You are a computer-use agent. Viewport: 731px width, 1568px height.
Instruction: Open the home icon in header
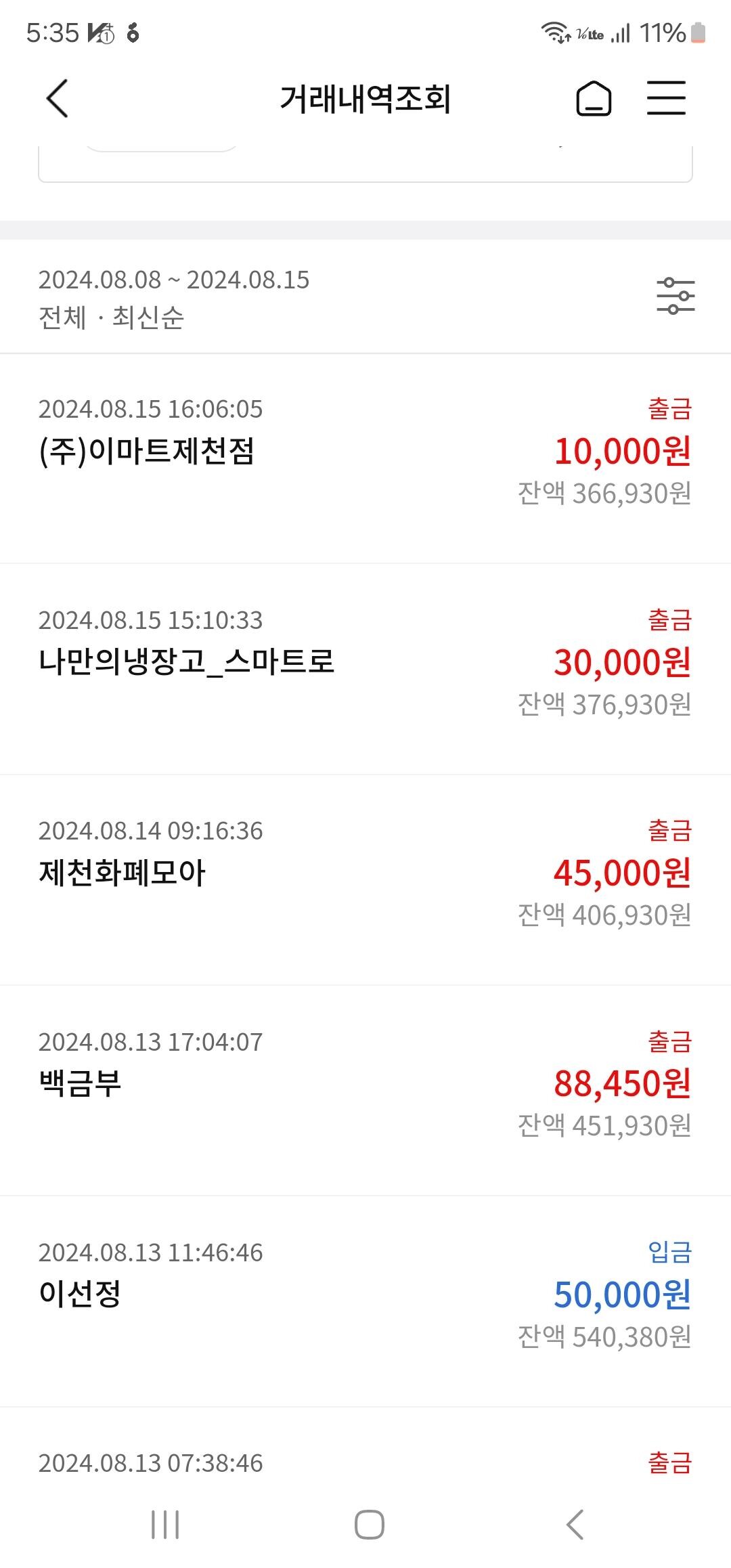pos(594,98)
